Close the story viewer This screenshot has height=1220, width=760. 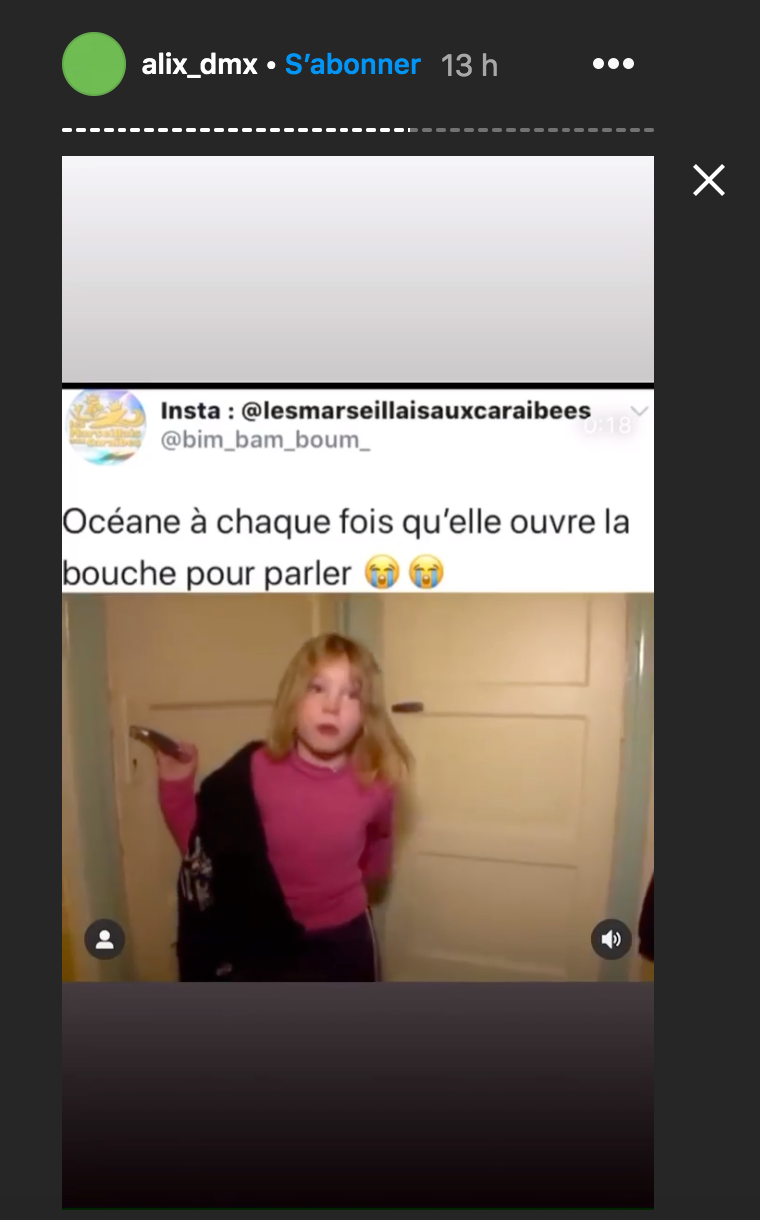click(x=708, y=181)
